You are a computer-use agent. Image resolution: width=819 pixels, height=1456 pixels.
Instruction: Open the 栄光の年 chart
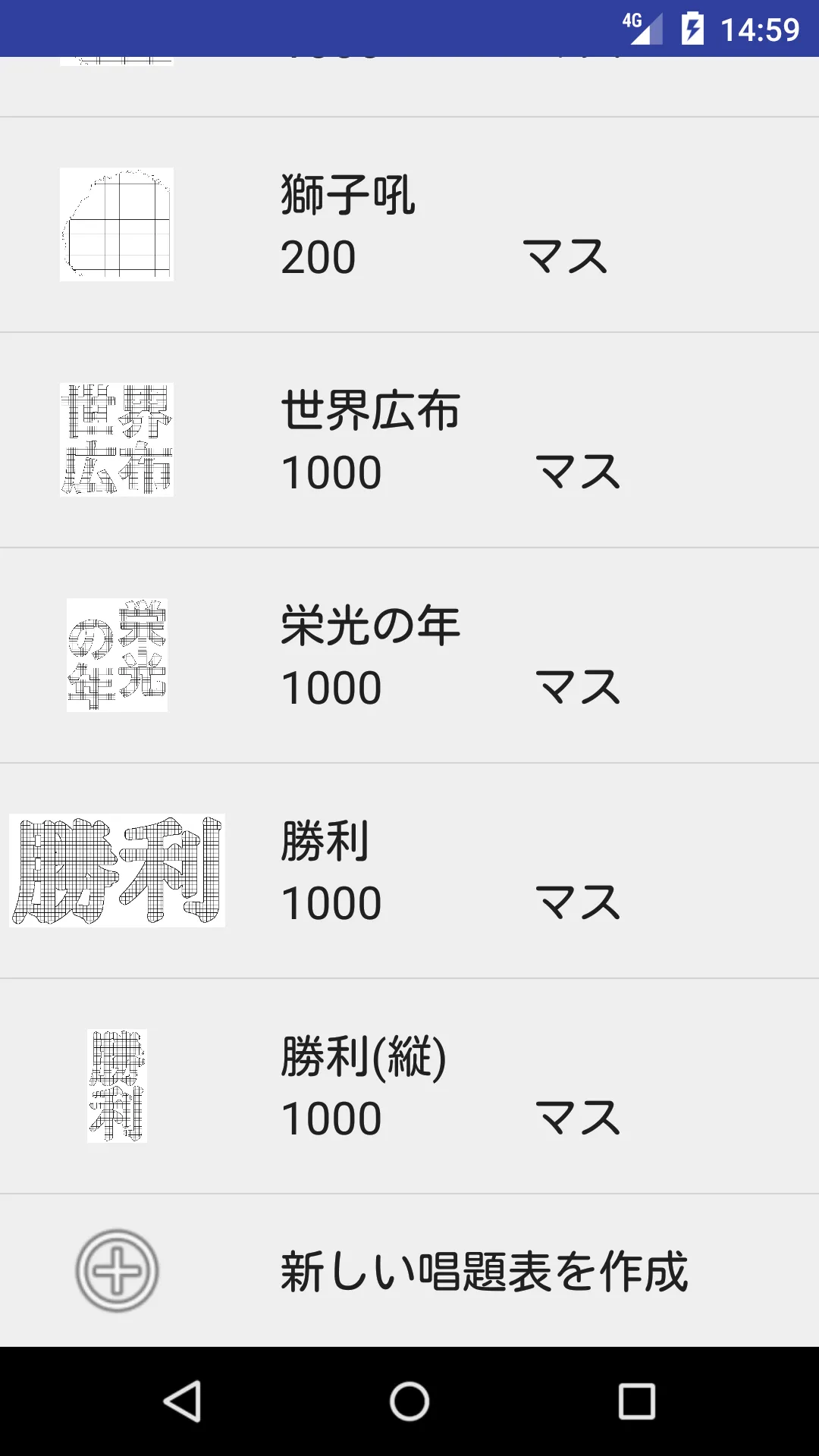pyautogui.click(x=409, y=655)
